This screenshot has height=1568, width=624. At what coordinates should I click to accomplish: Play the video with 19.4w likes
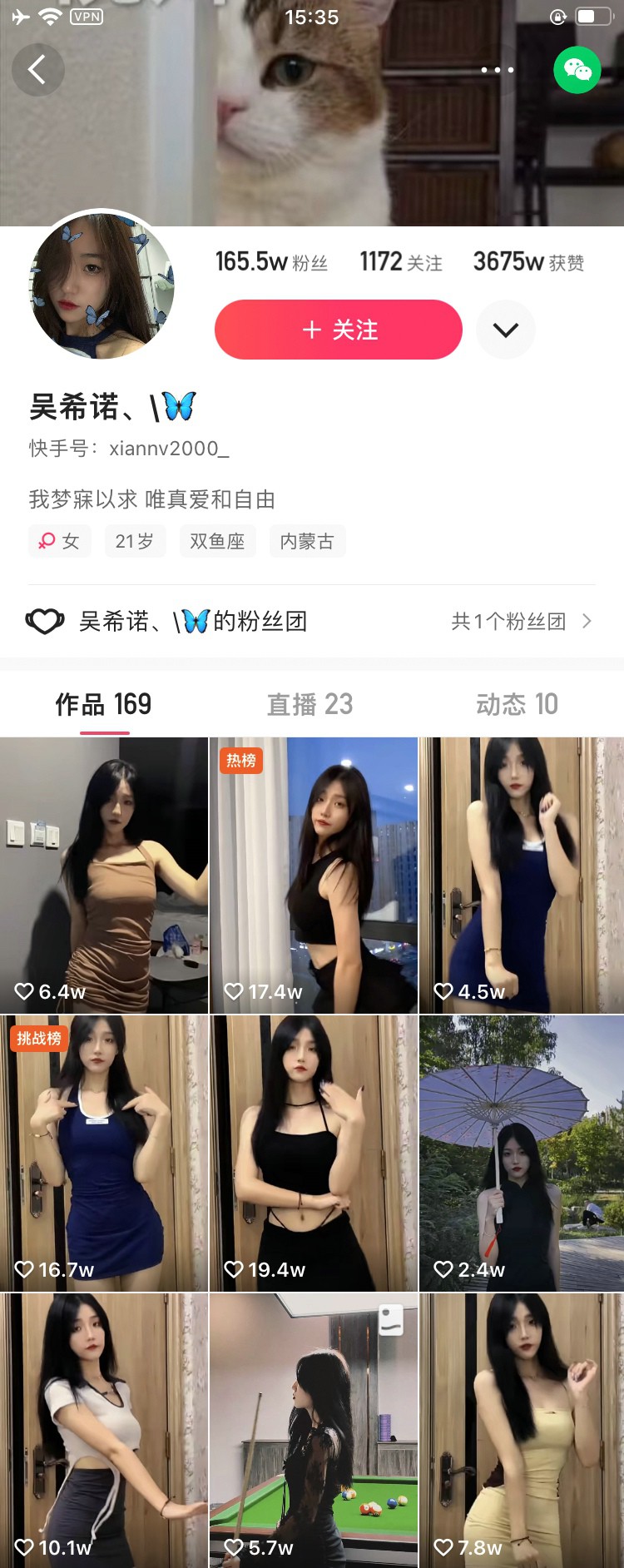pos(313,1153)
